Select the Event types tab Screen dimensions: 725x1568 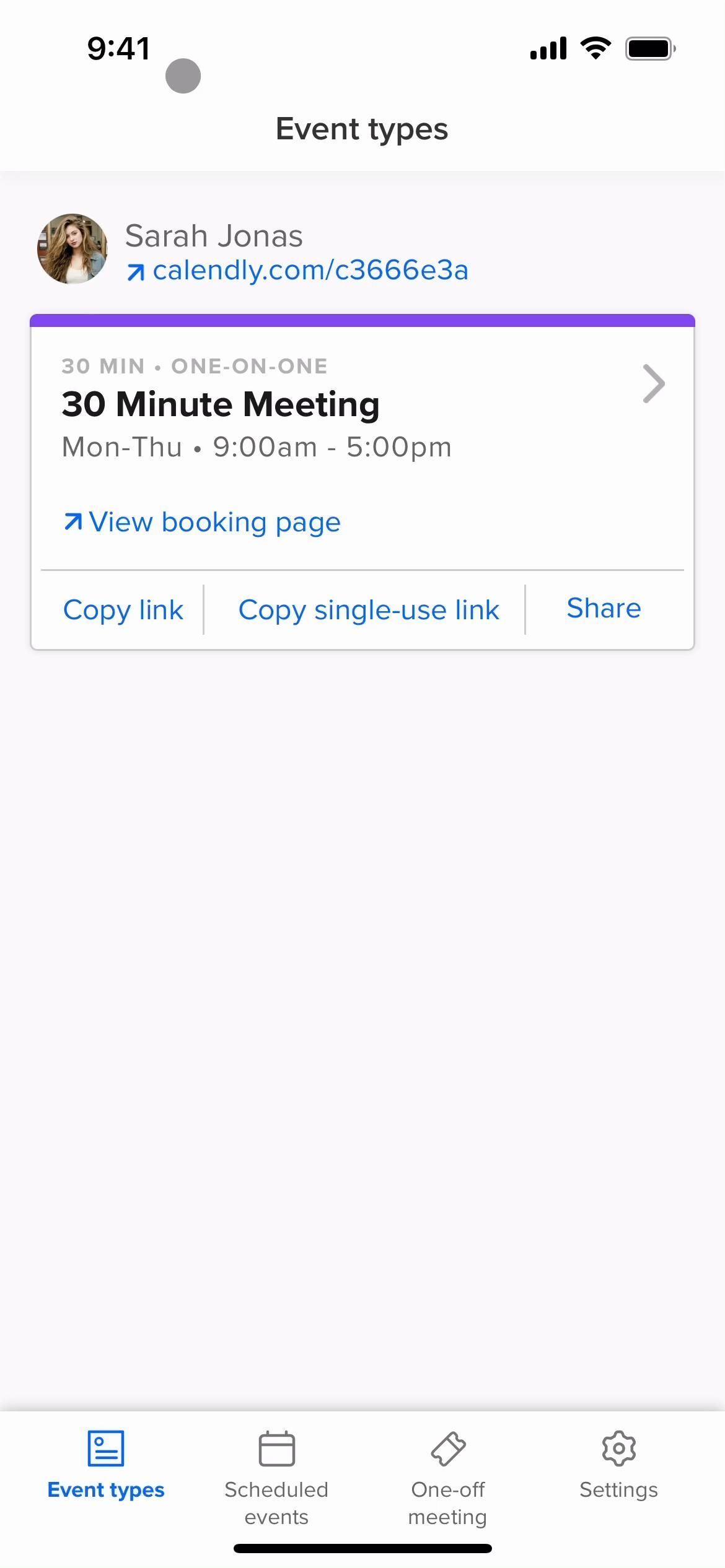point(106,1466)
